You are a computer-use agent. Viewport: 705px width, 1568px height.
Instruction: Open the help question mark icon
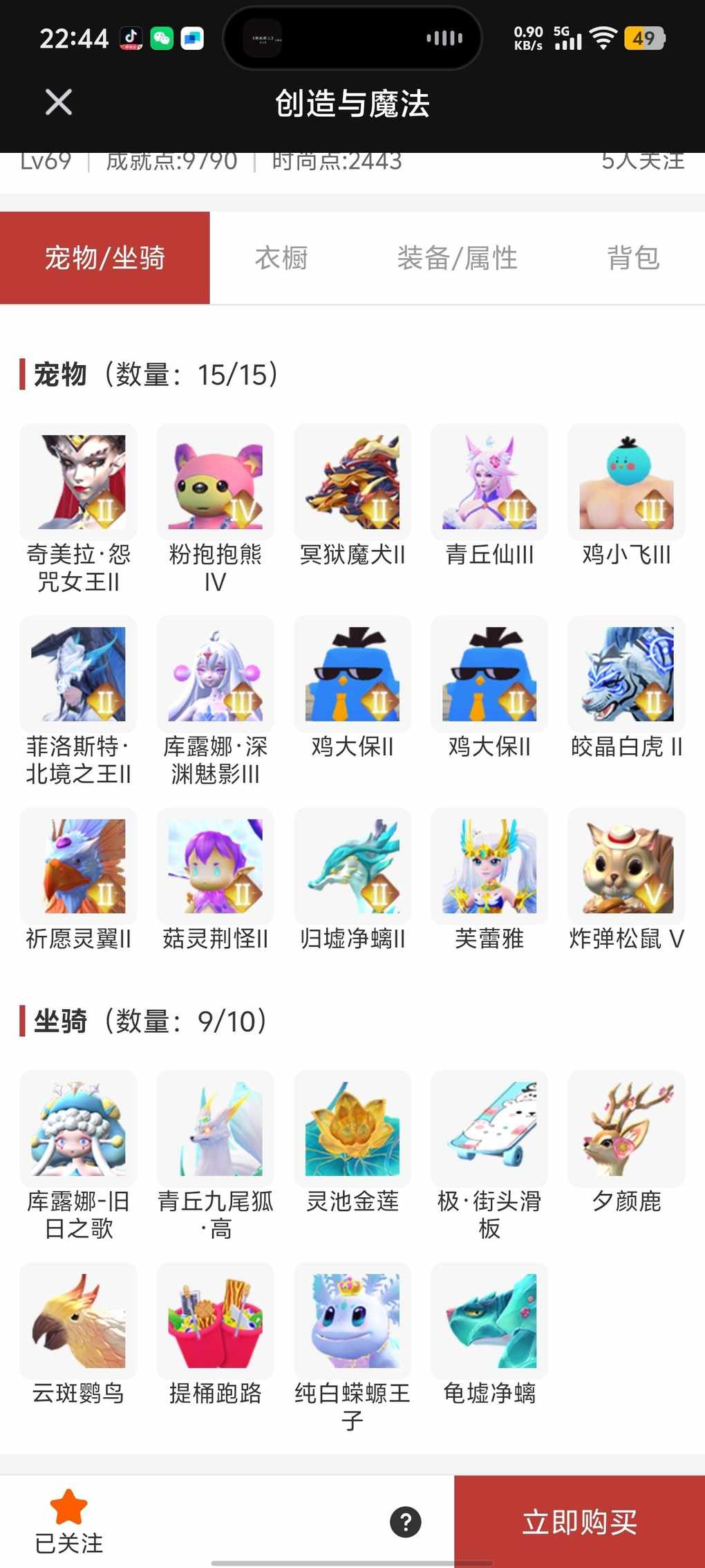(406, 1522)
